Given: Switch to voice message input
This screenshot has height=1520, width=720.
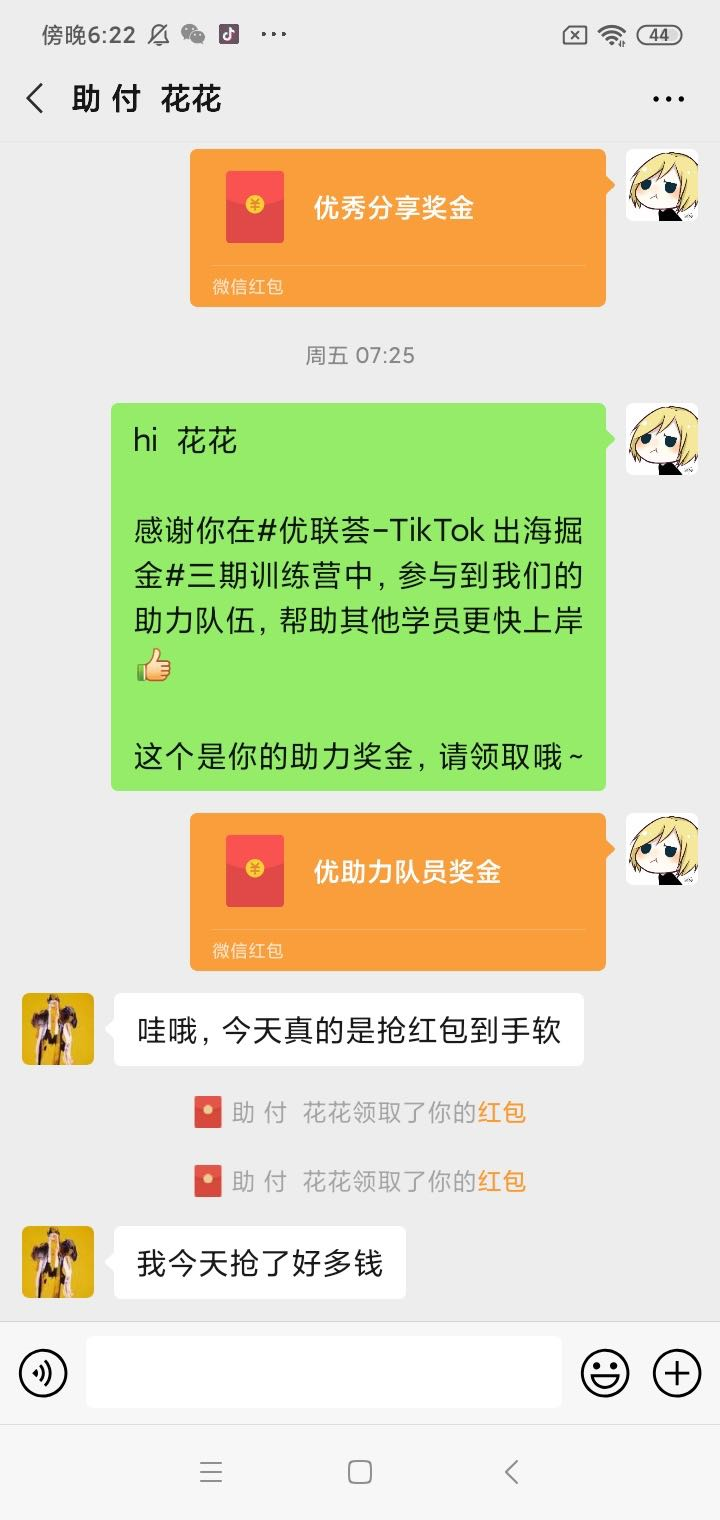Looking at the screenshot, I should (x=43, y=1373).
